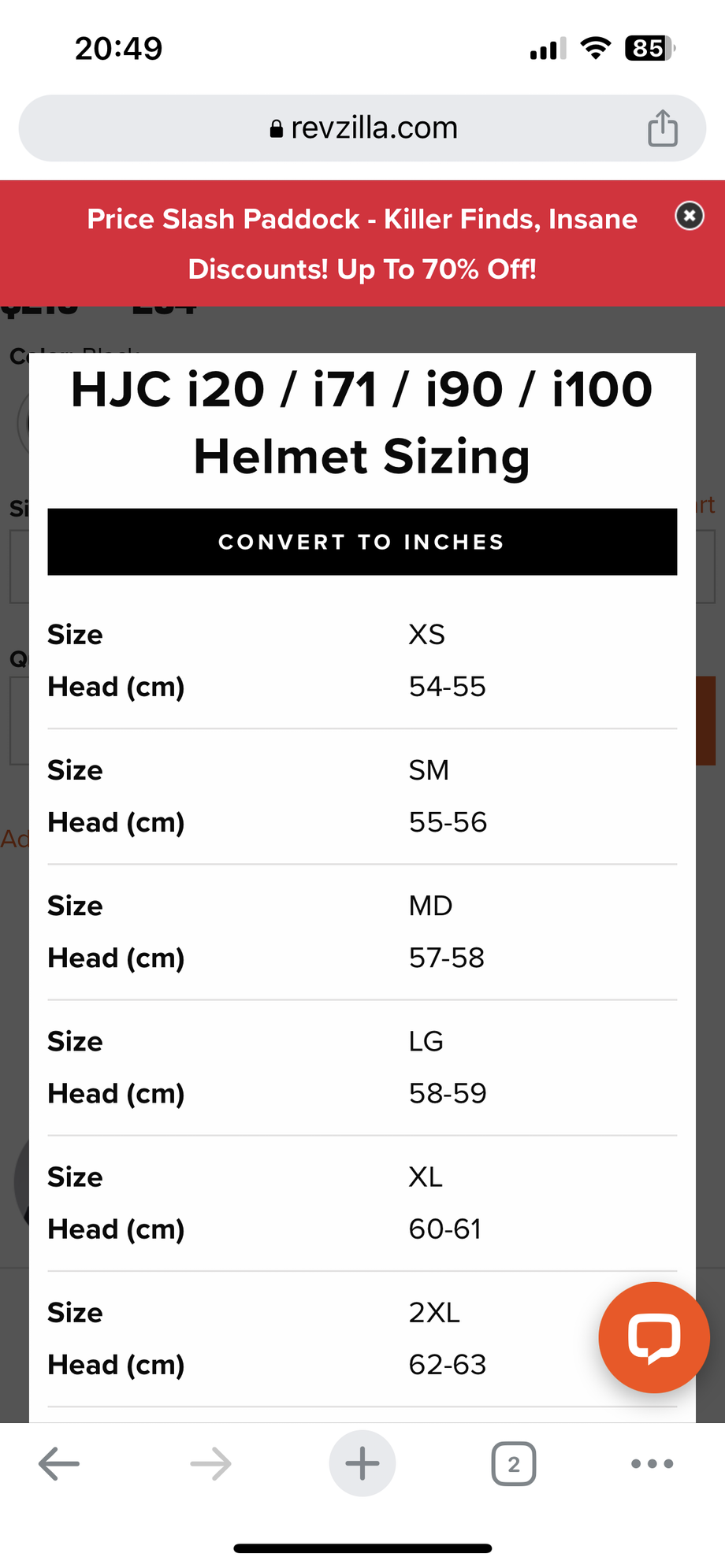Viewport: 725px width, 1568px height.
Task: Go back to the previous page
Action: click(x=59, y=1464)
